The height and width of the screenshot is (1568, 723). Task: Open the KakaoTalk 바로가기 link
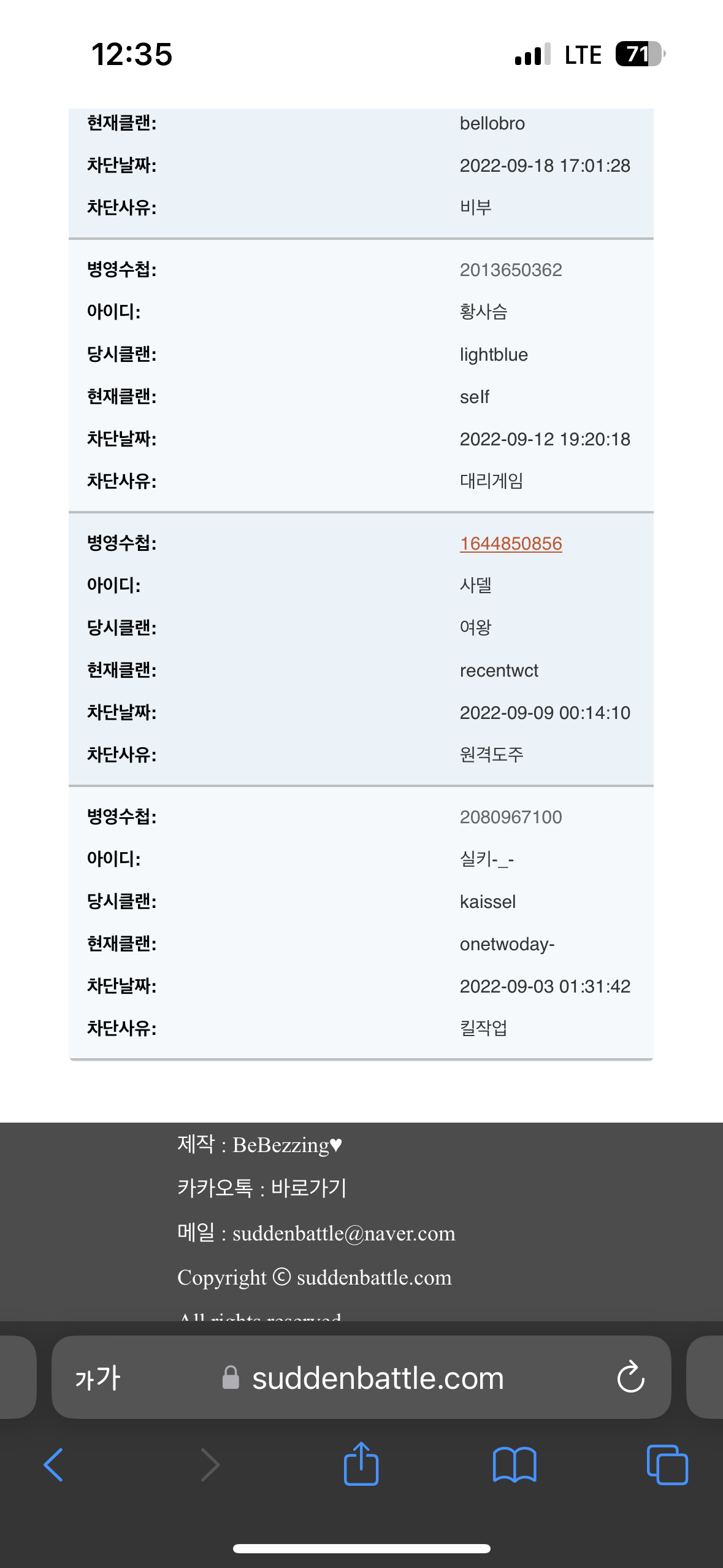pos(308,1188)
